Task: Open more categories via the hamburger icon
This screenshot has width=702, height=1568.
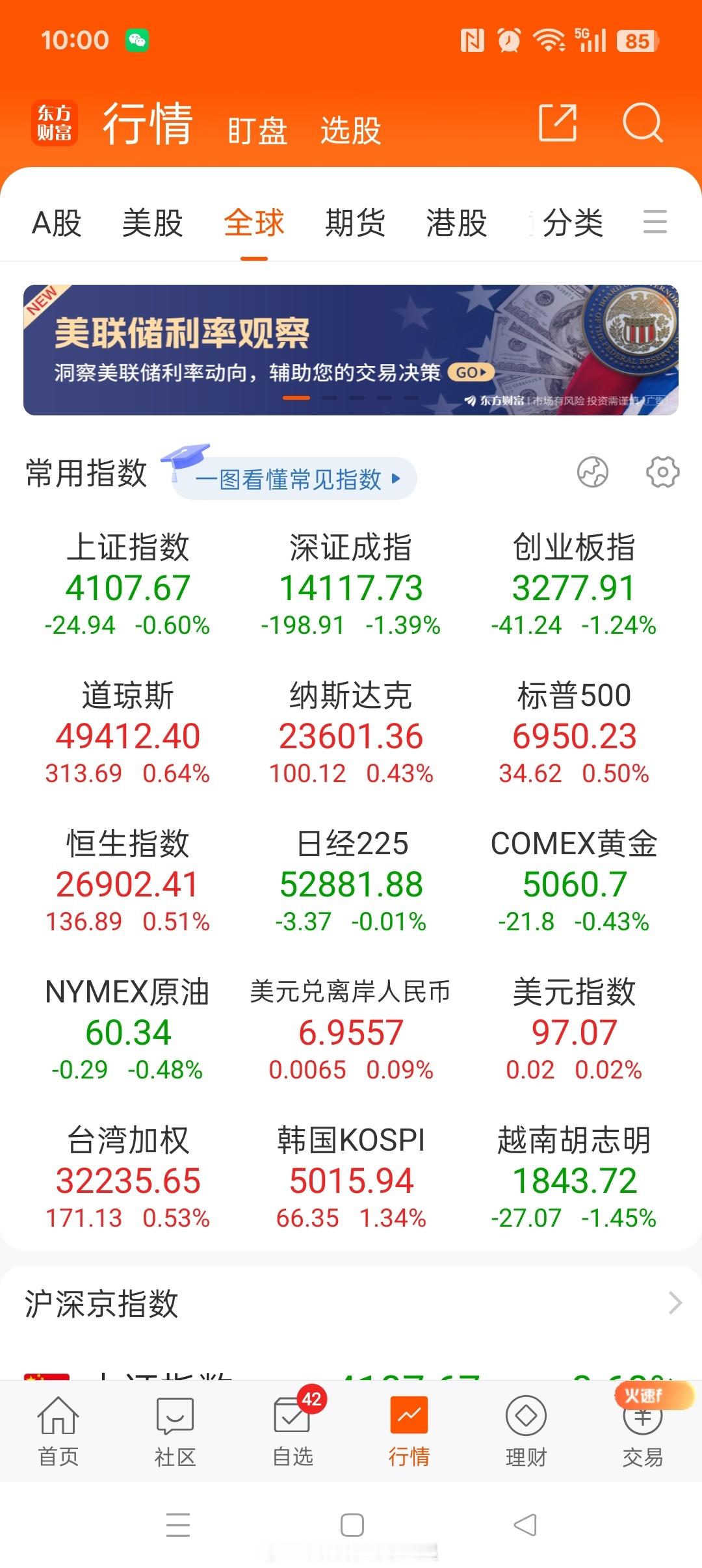Action: pyautogui.click(x=655, y=222)
